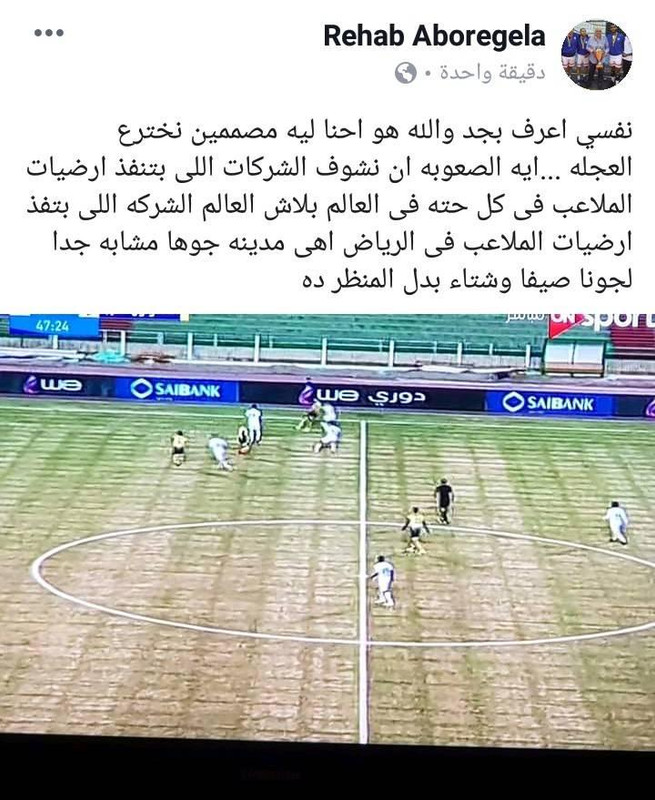Open the Rehab Aboregela profile name link

point(435,37)
